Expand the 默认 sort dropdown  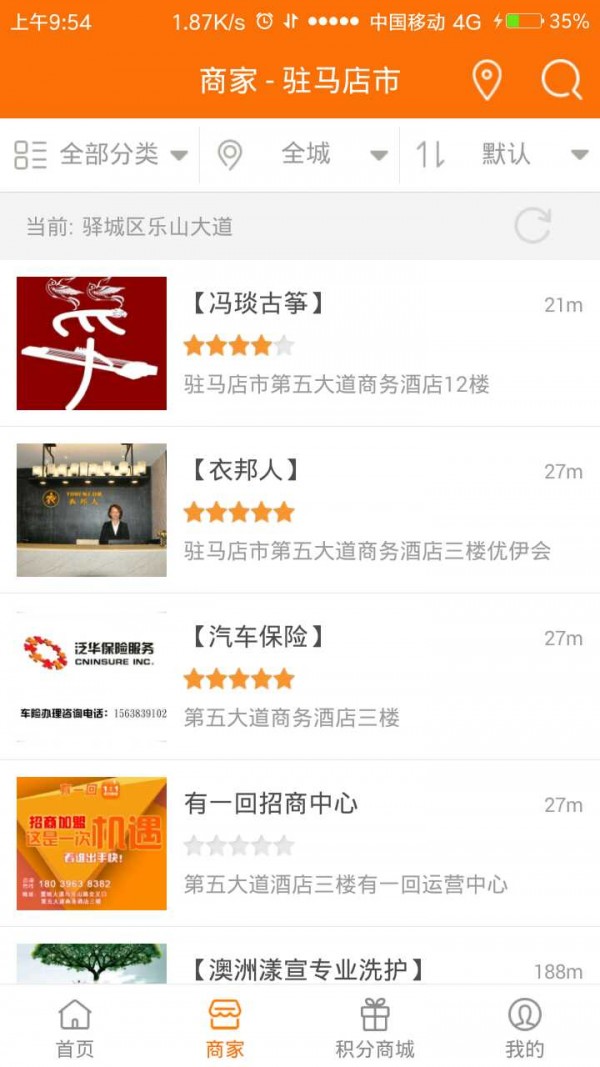click(x=505, y=154)
